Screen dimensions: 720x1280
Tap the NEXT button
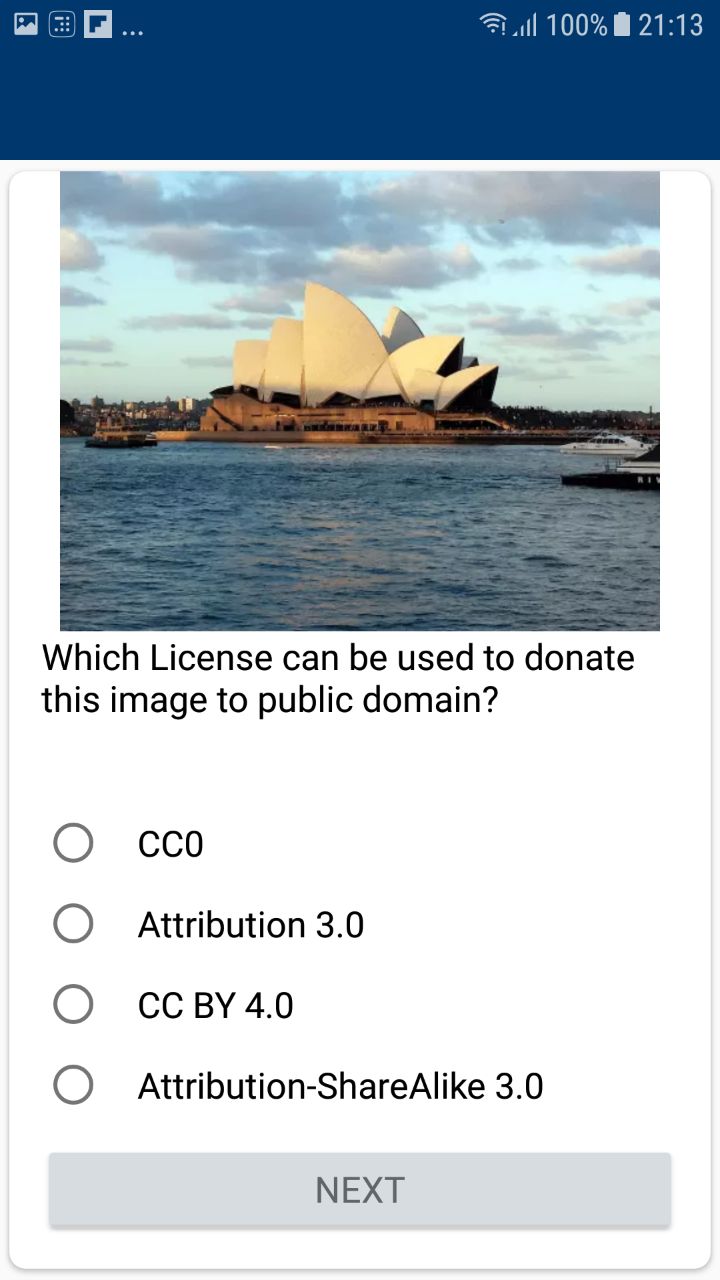[360, 1189]
